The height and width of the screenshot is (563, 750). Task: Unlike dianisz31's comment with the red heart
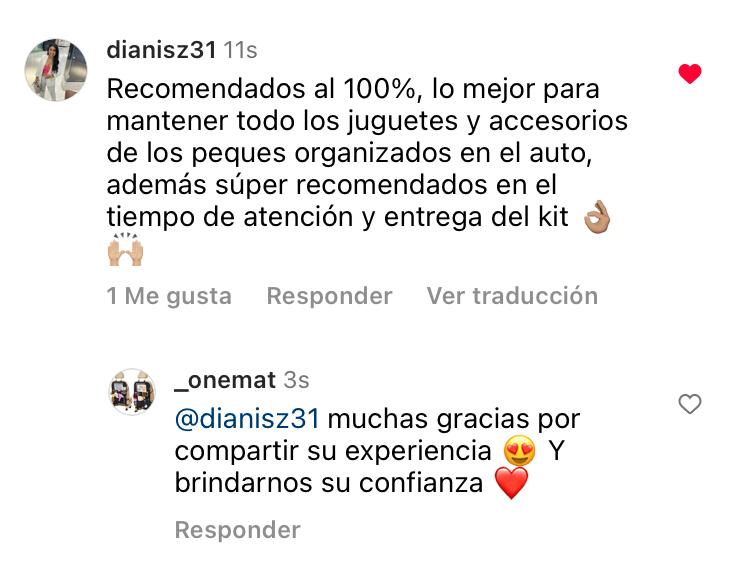689,74
